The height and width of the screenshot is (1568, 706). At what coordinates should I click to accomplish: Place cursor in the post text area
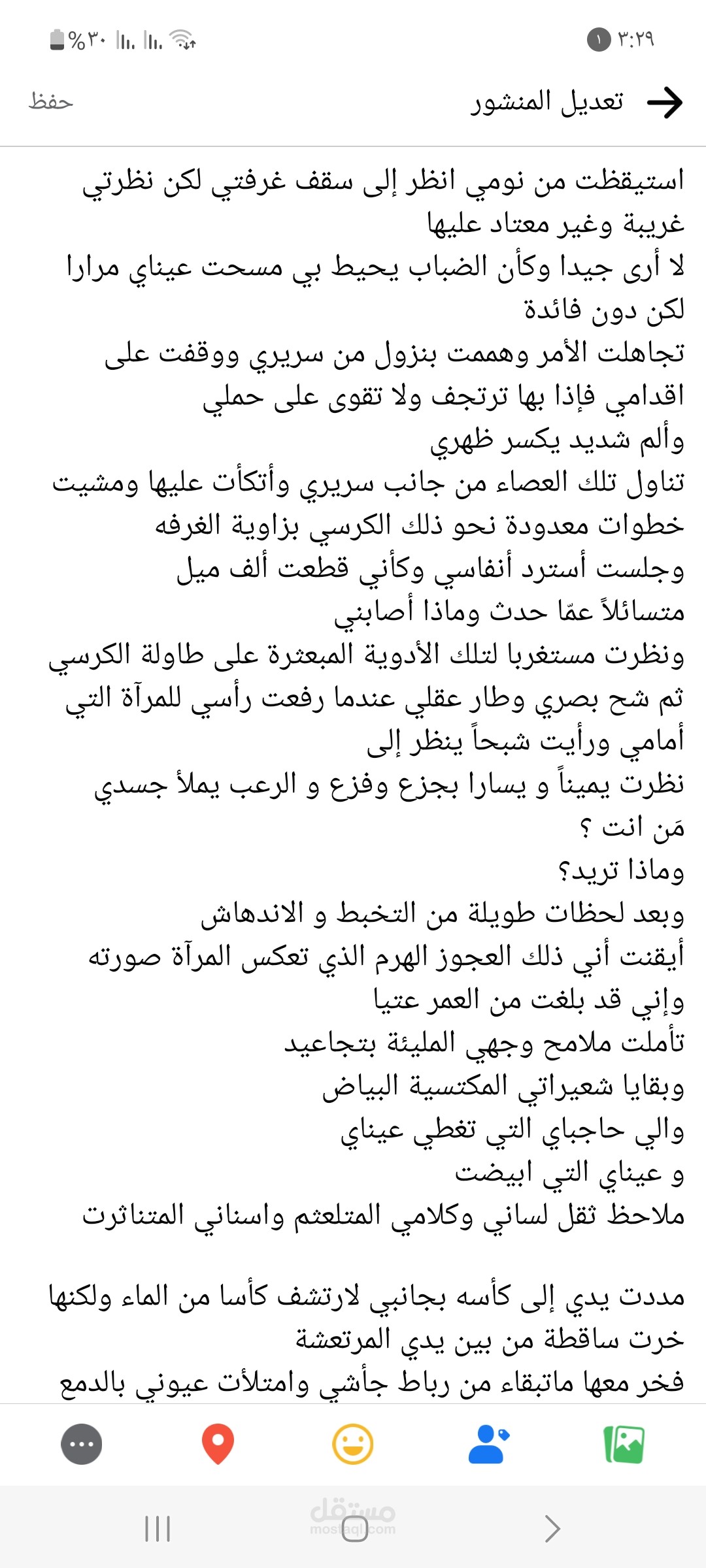tap(353, 719)
